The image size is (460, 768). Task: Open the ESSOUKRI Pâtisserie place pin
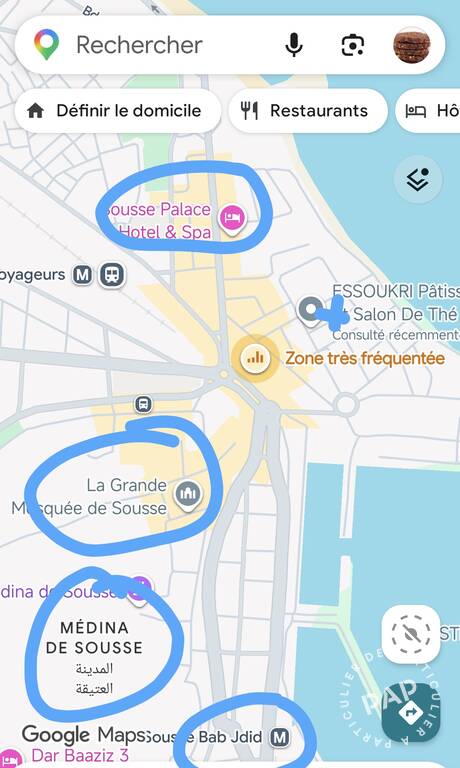click(x=310, y=311)
